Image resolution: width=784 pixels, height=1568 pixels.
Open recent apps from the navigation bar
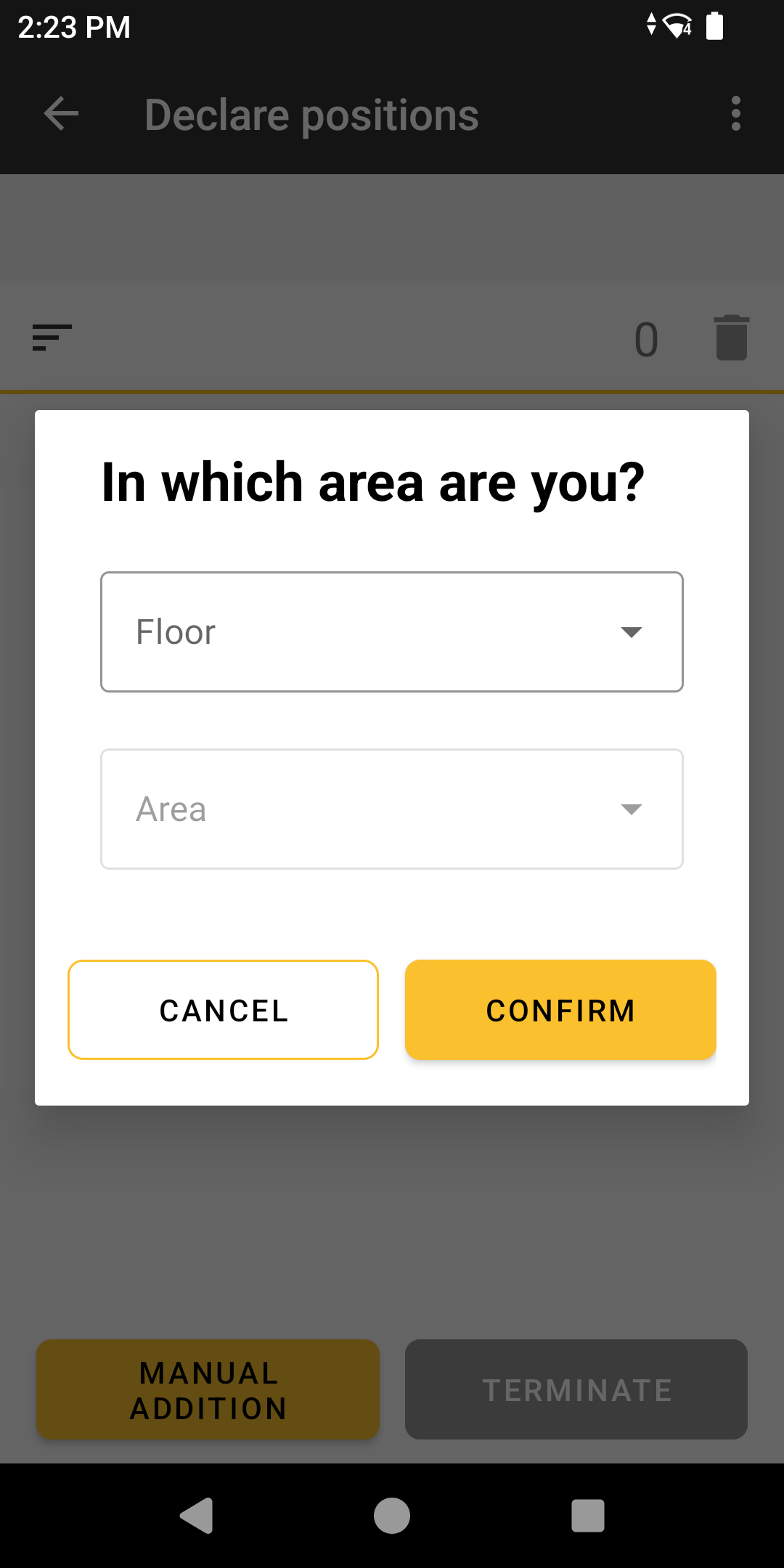[x=588, y=1516]
